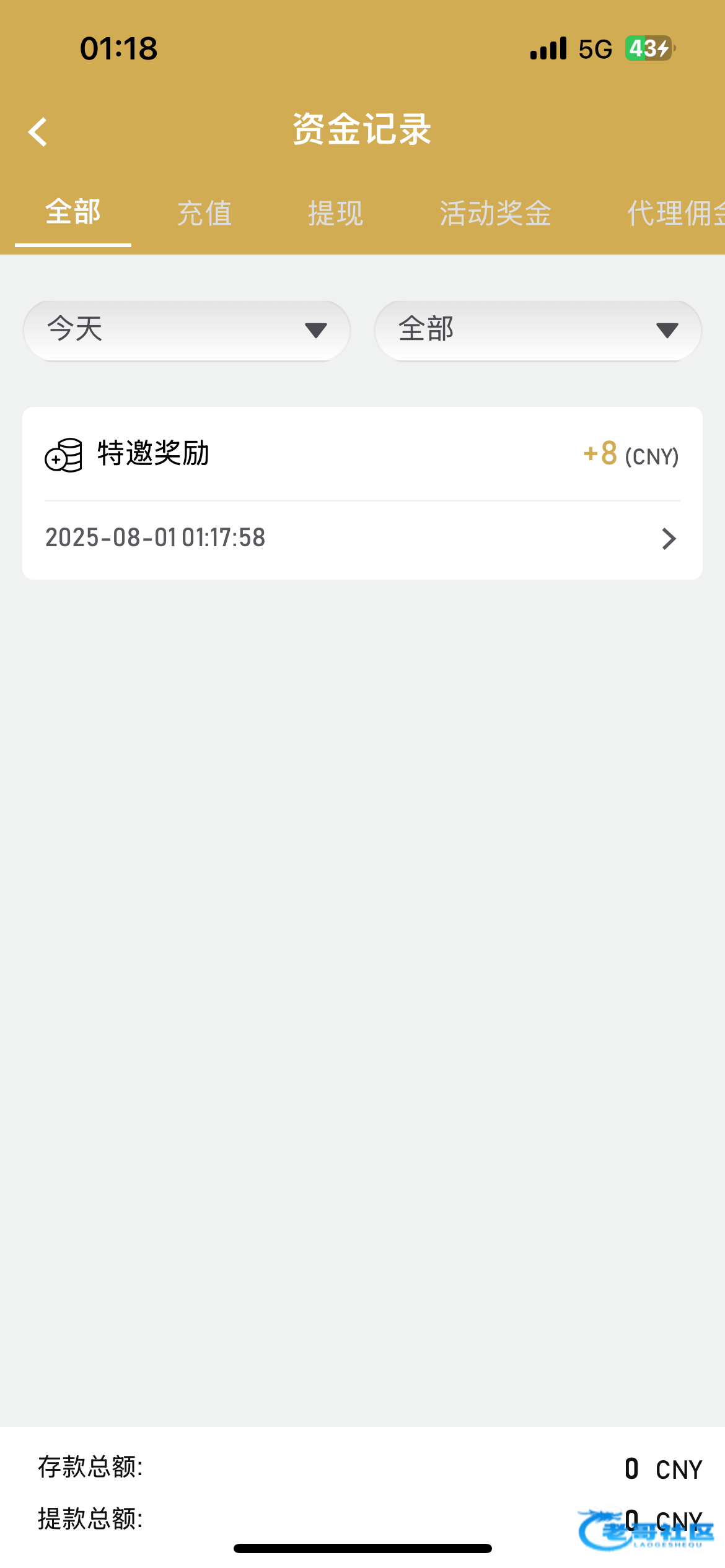Go back from 资金记录 page

(x=38, y=132)
